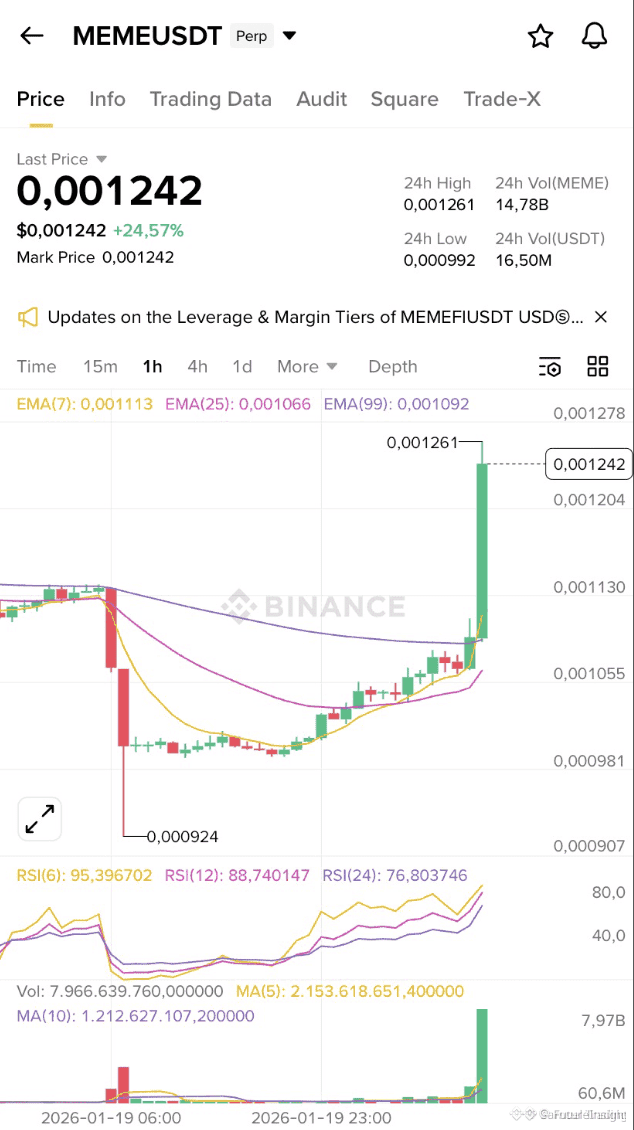Select the Time chart interval
This screenshot has width=634, height=1130.
point(36,366)
